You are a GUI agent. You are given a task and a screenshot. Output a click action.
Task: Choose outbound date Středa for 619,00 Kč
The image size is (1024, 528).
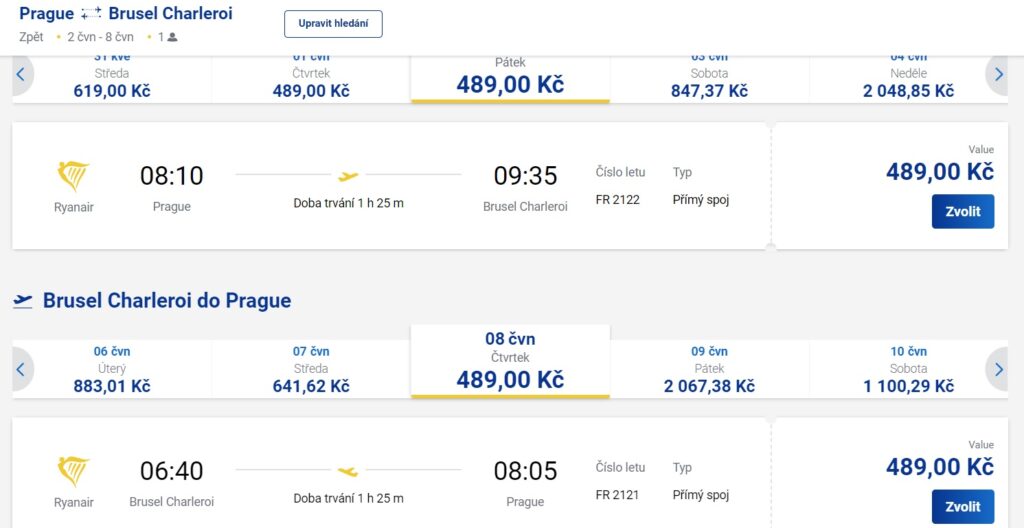(x=112, y=82)
